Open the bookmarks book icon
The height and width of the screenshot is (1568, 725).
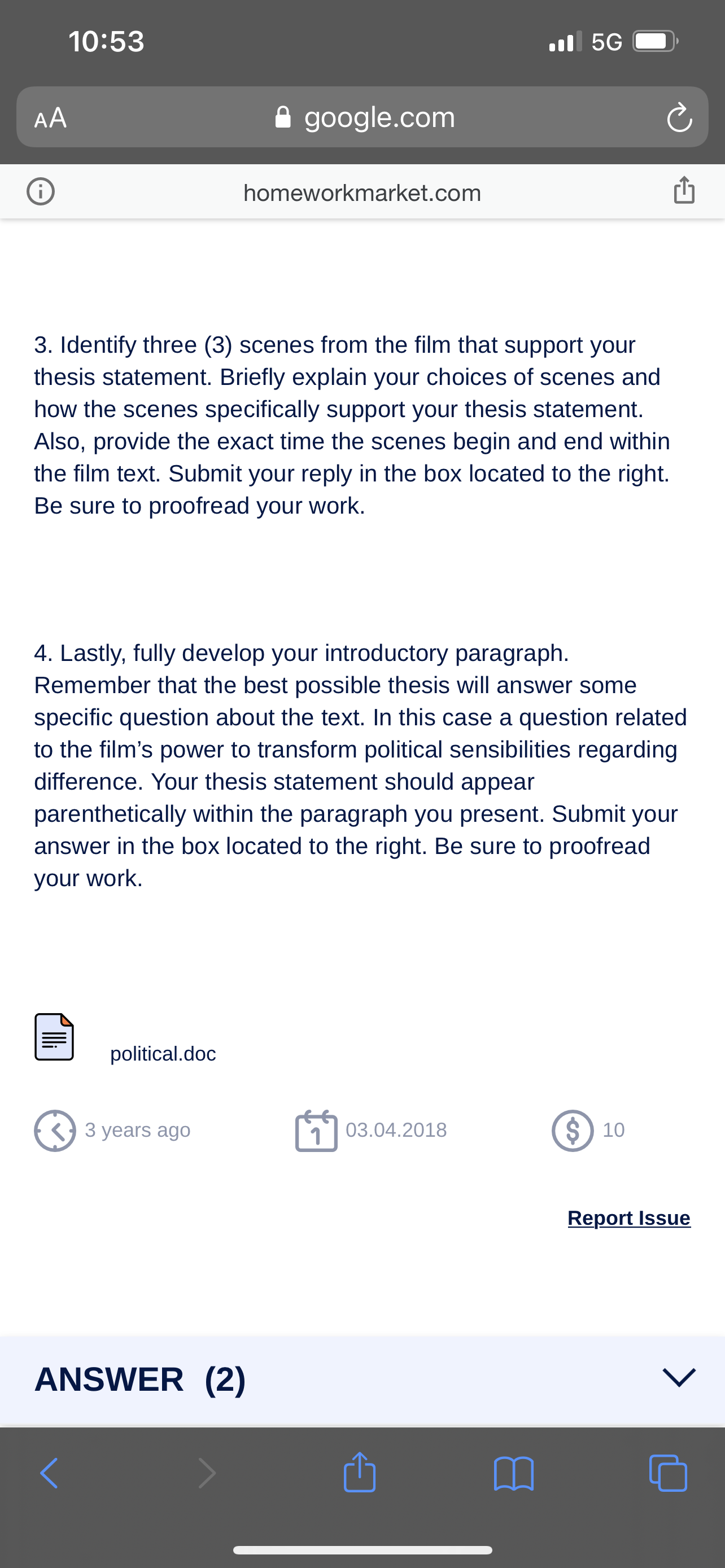click(514, 1473)
